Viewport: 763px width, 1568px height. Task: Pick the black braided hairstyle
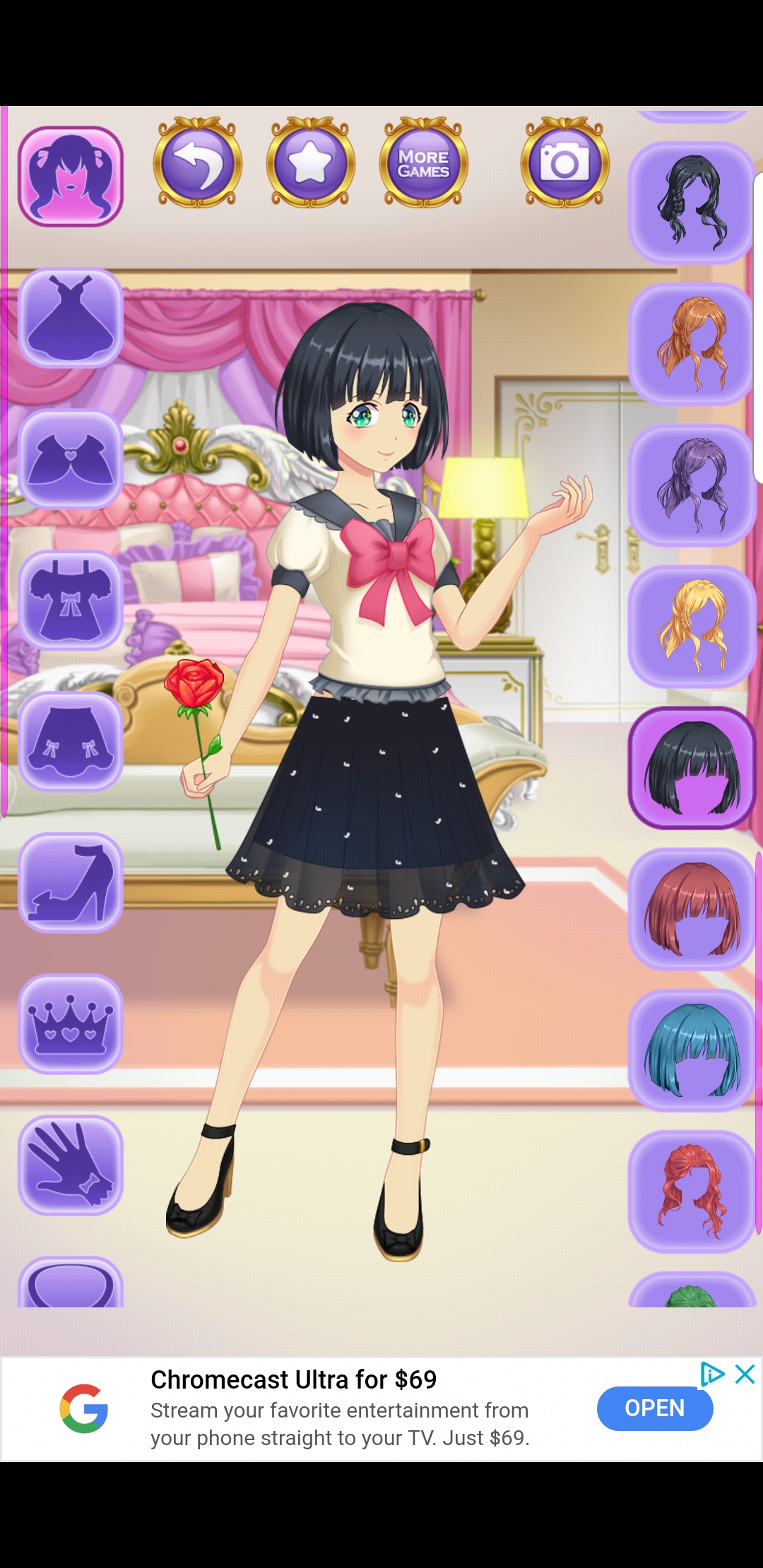(692, 203)
